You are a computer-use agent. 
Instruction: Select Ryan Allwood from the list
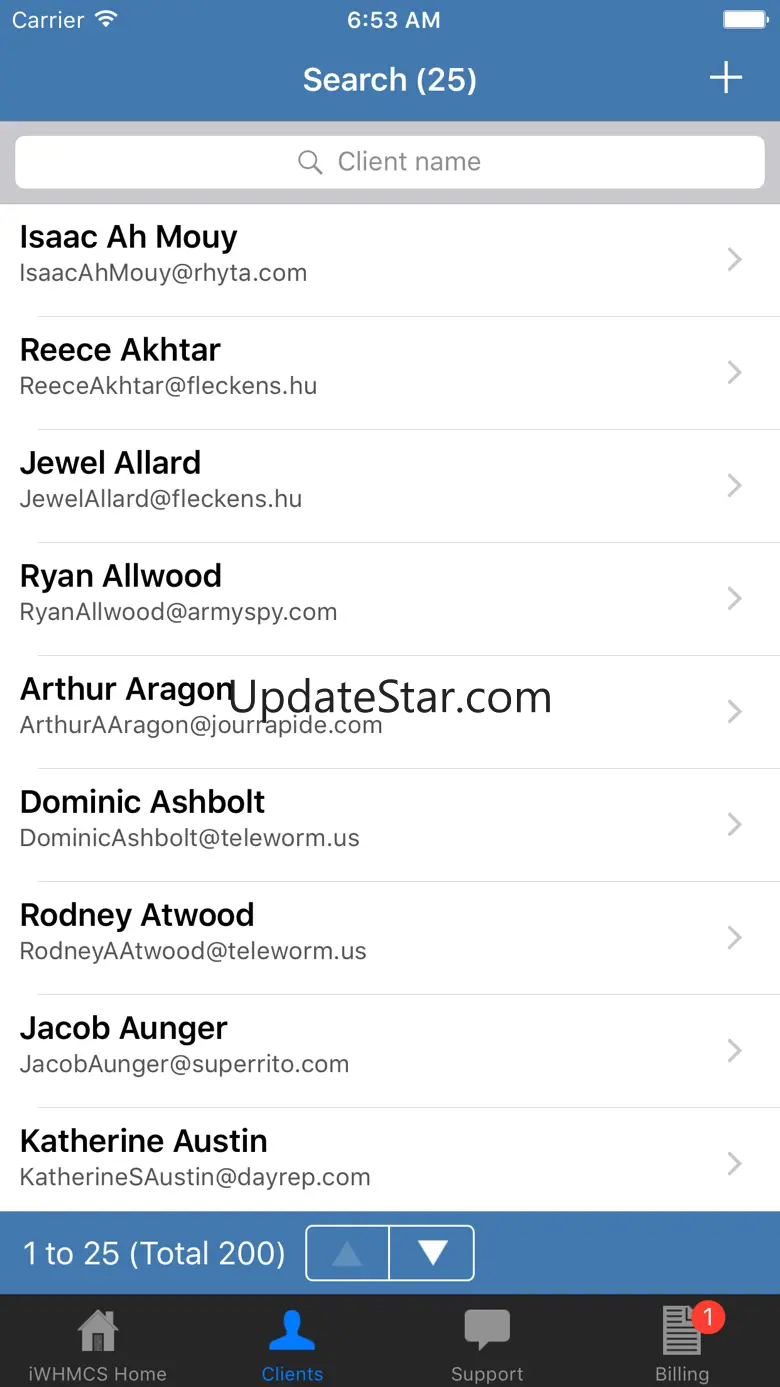[390, 599]
